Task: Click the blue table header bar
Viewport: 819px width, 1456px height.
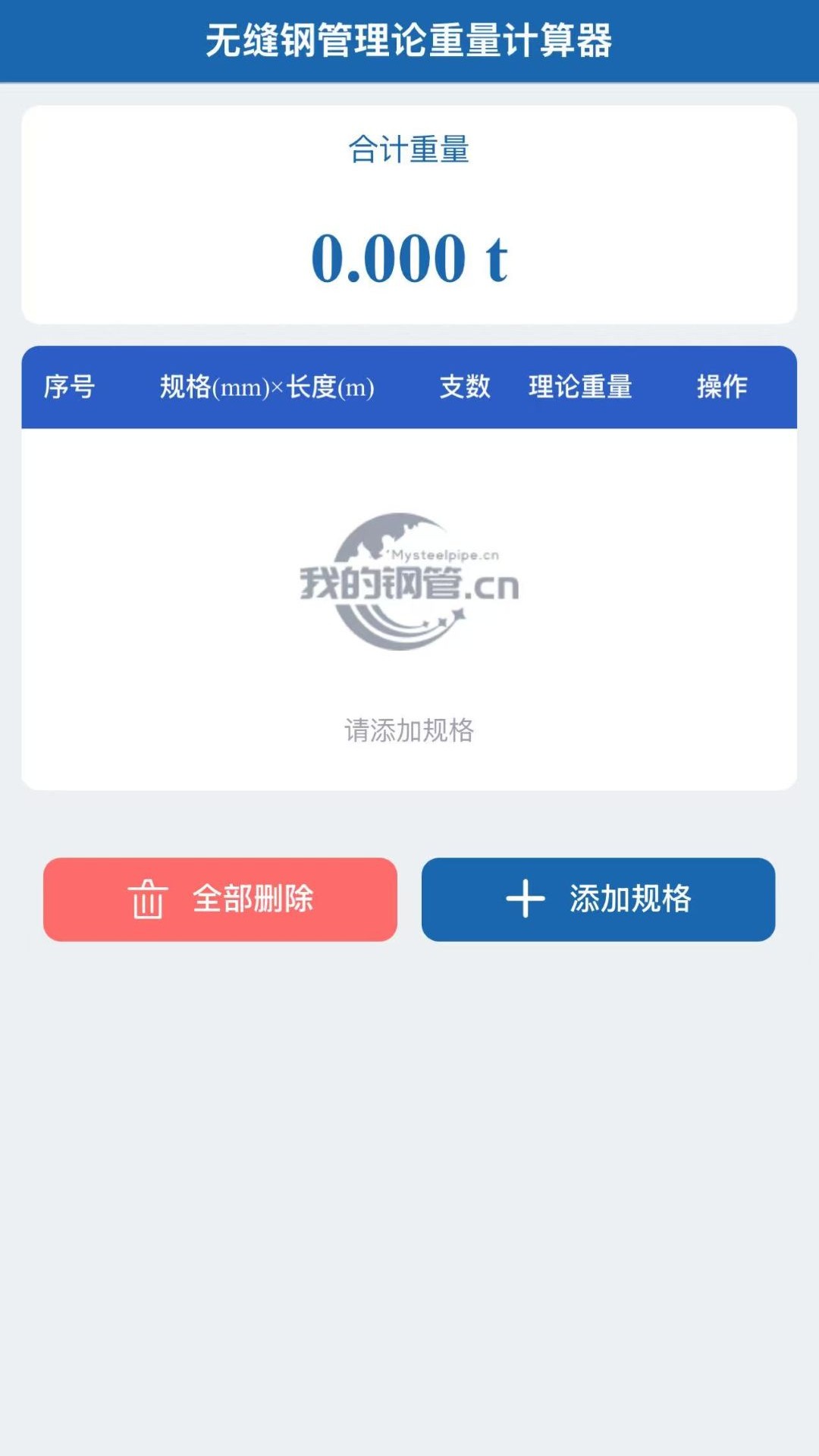Action: pos(409,388)
